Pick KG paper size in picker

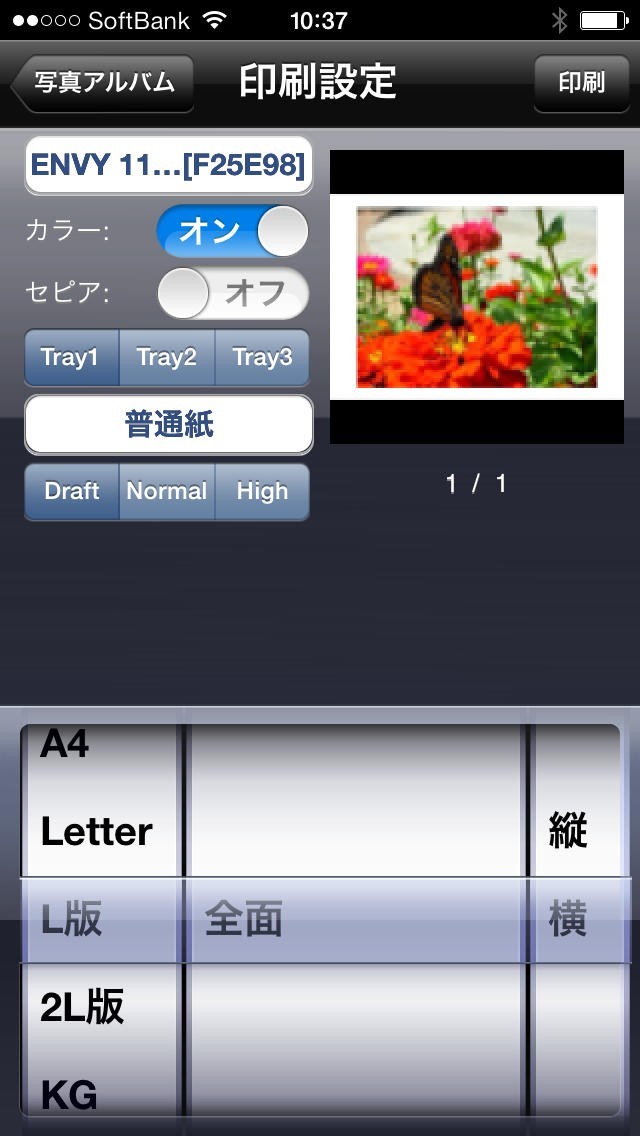point(69,1094)
